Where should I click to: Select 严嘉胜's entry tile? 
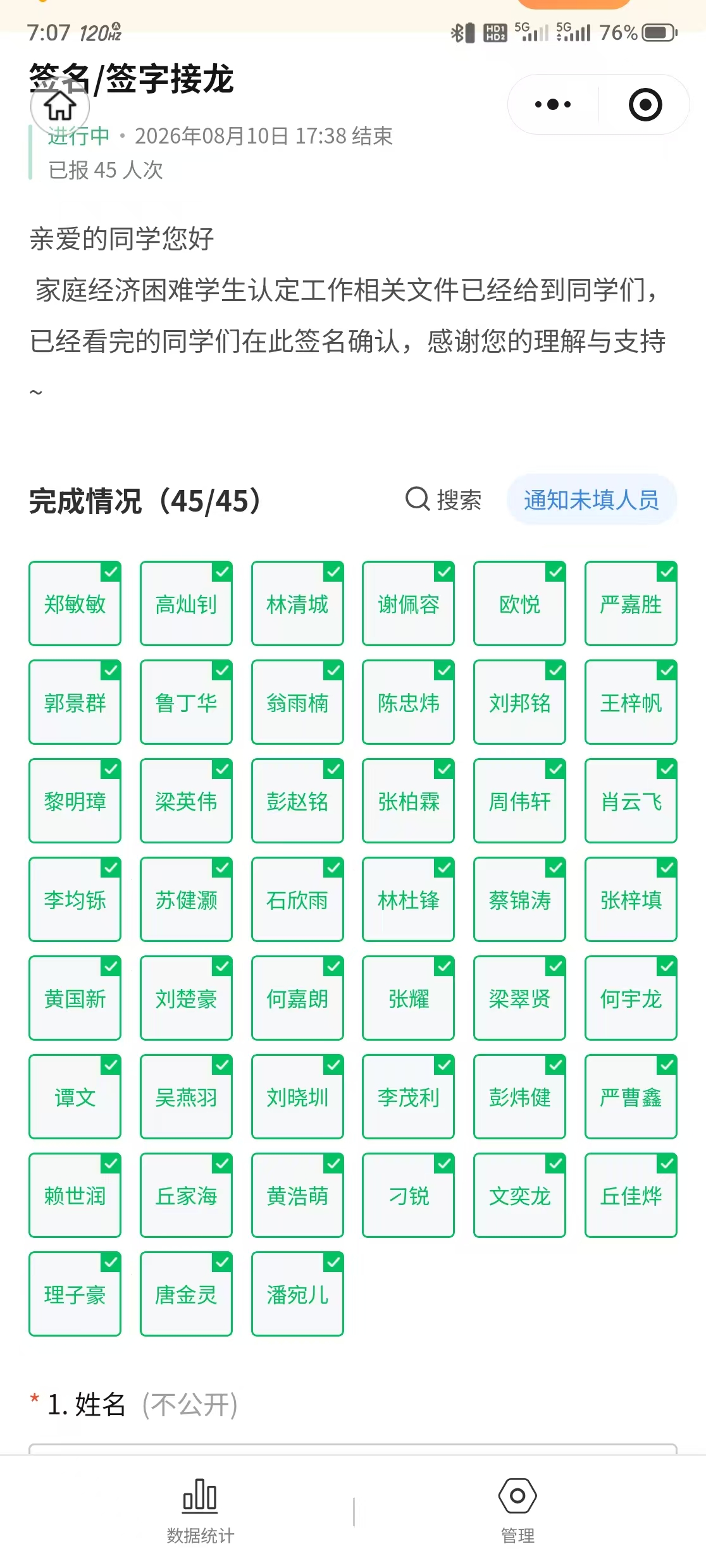(x=631, y=603)
